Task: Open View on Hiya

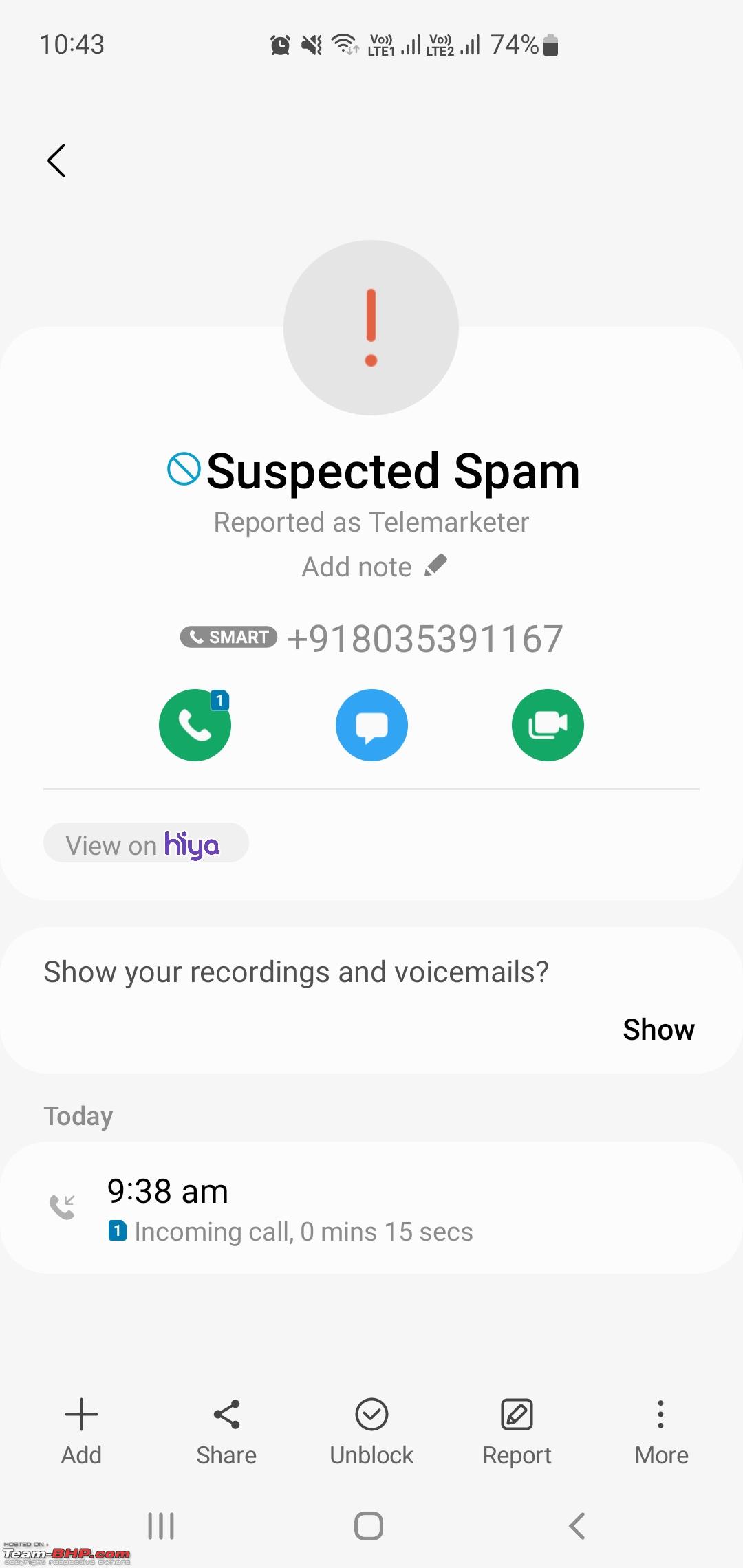Action: point(146,843)
